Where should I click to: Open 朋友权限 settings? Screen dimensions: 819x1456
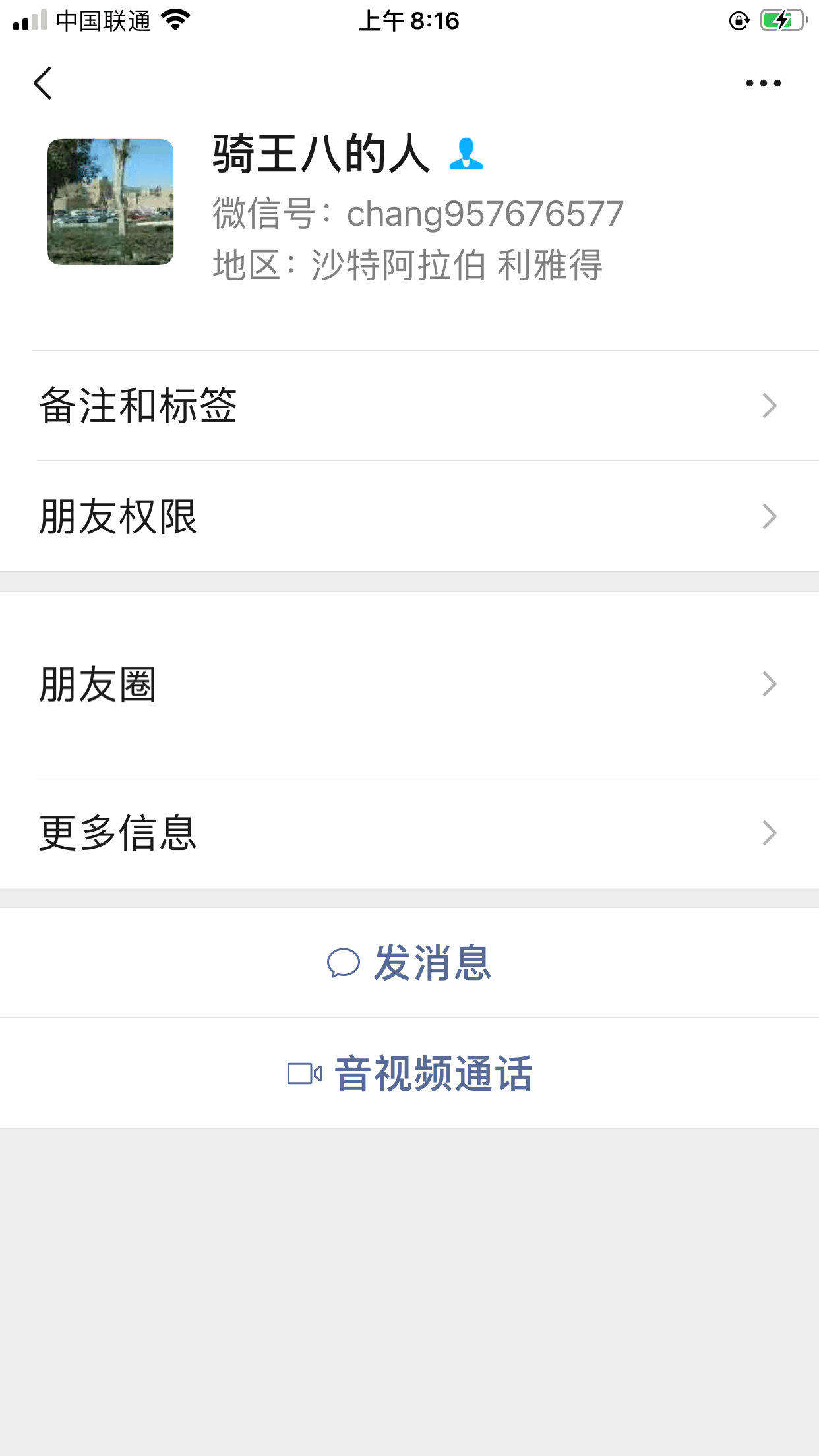coord(409,516)
